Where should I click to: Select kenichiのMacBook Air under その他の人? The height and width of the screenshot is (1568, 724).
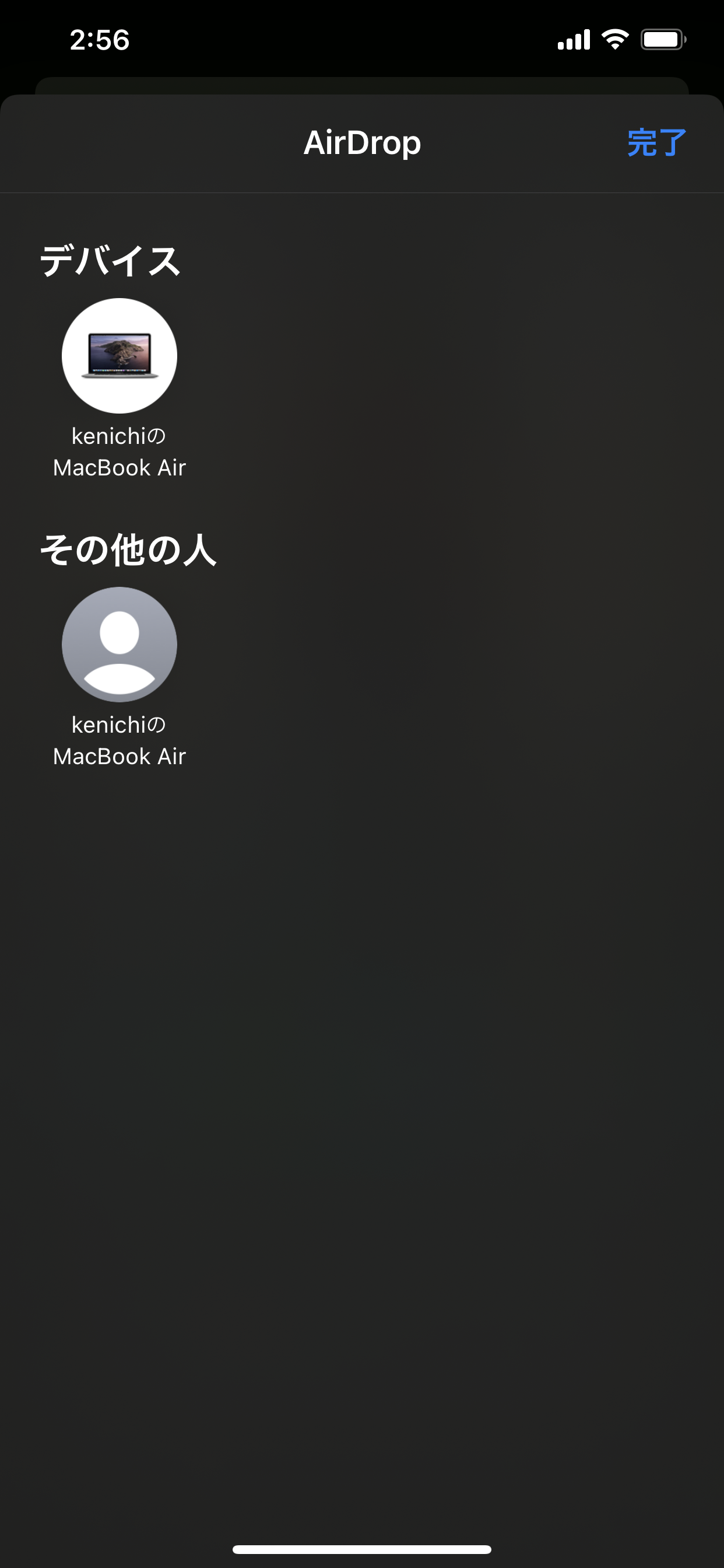120,645
